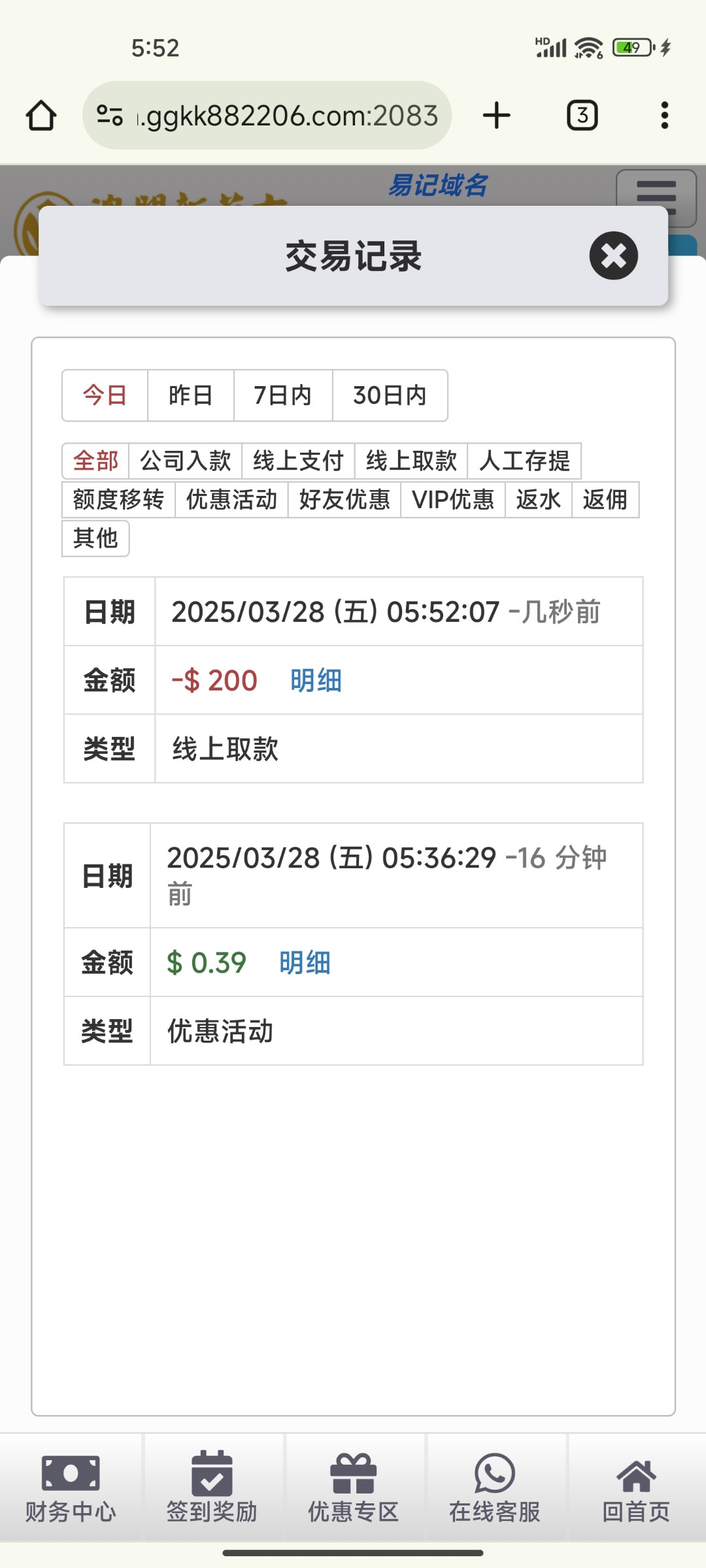Screen dimensions: 706x1568
Task: Open 明细 for the $0.39 record
Action: (x=305, y=962)
